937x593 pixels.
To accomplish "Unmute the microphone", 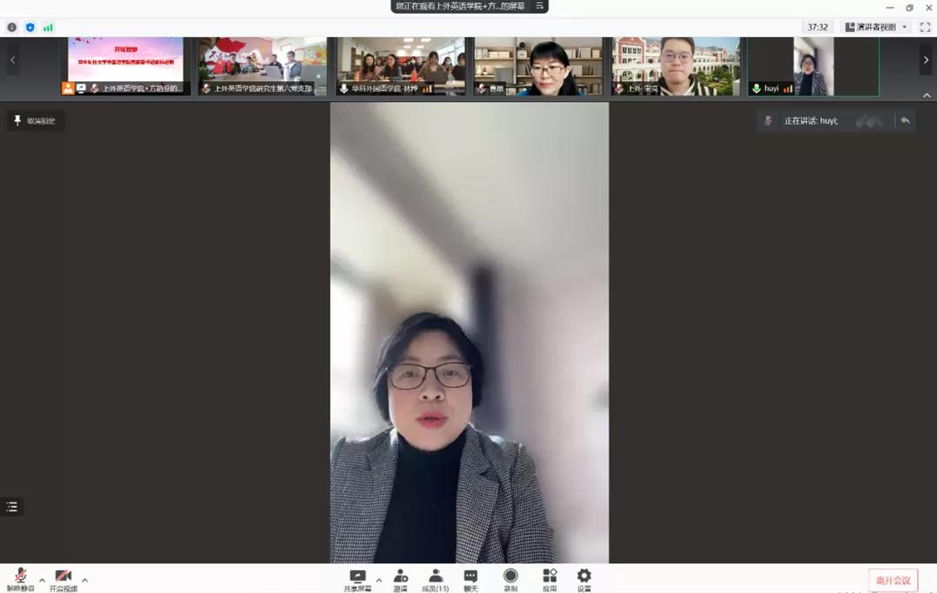I will click(x=20, y=578).
